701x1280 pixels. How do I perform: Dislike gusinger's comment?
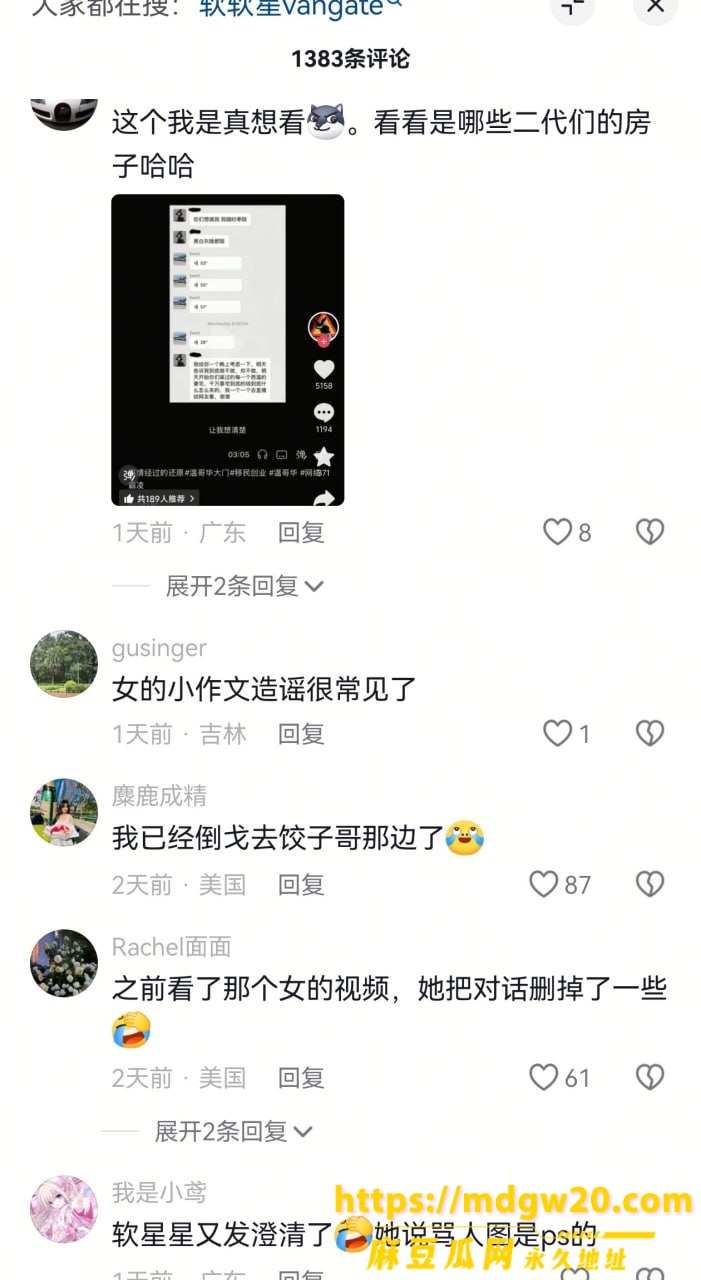point(650,734)
